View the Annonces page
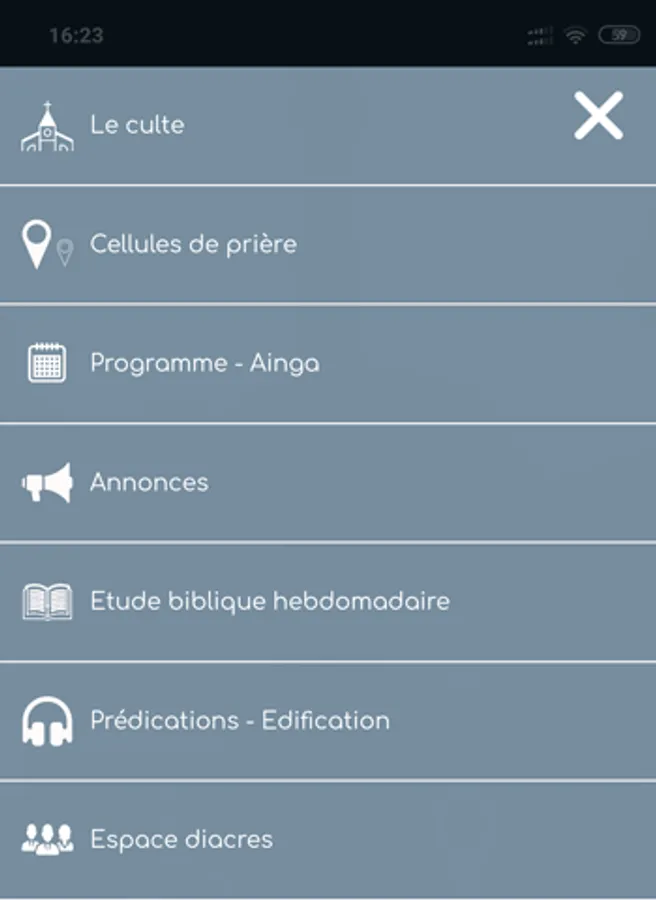This screenshot has width=656, height=900. point(149,483)
